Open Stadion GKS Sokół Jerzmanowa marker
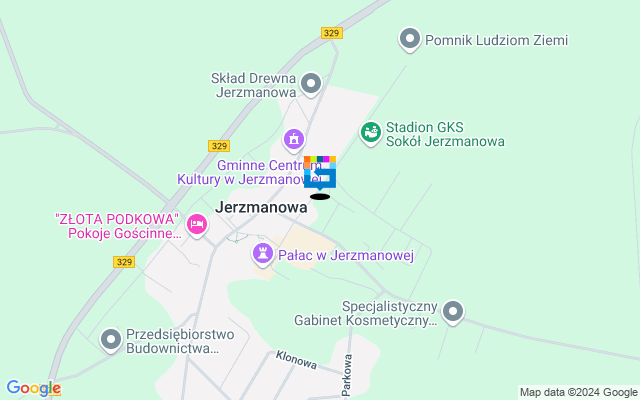This screenshot has height=400, width=640. point(370,131)
